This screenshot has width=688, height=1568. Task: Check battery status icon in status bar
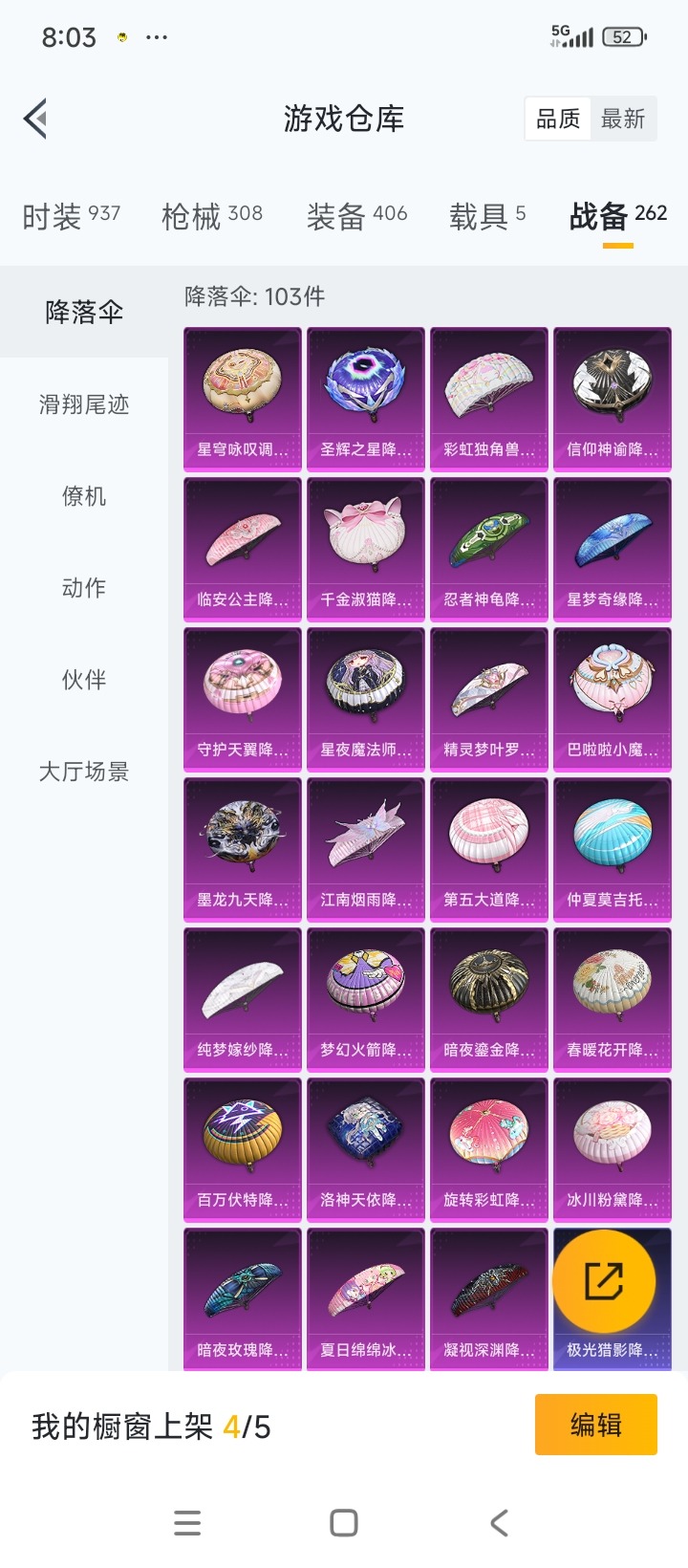(626, 36)
